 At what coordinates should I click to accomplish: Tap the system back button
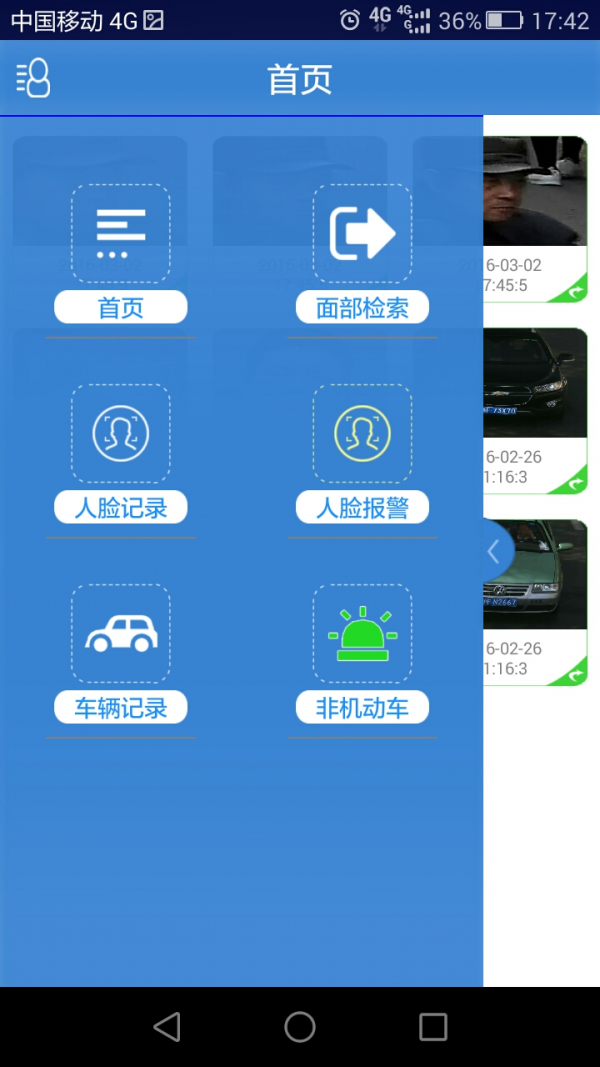click(x=167, y=1027)
